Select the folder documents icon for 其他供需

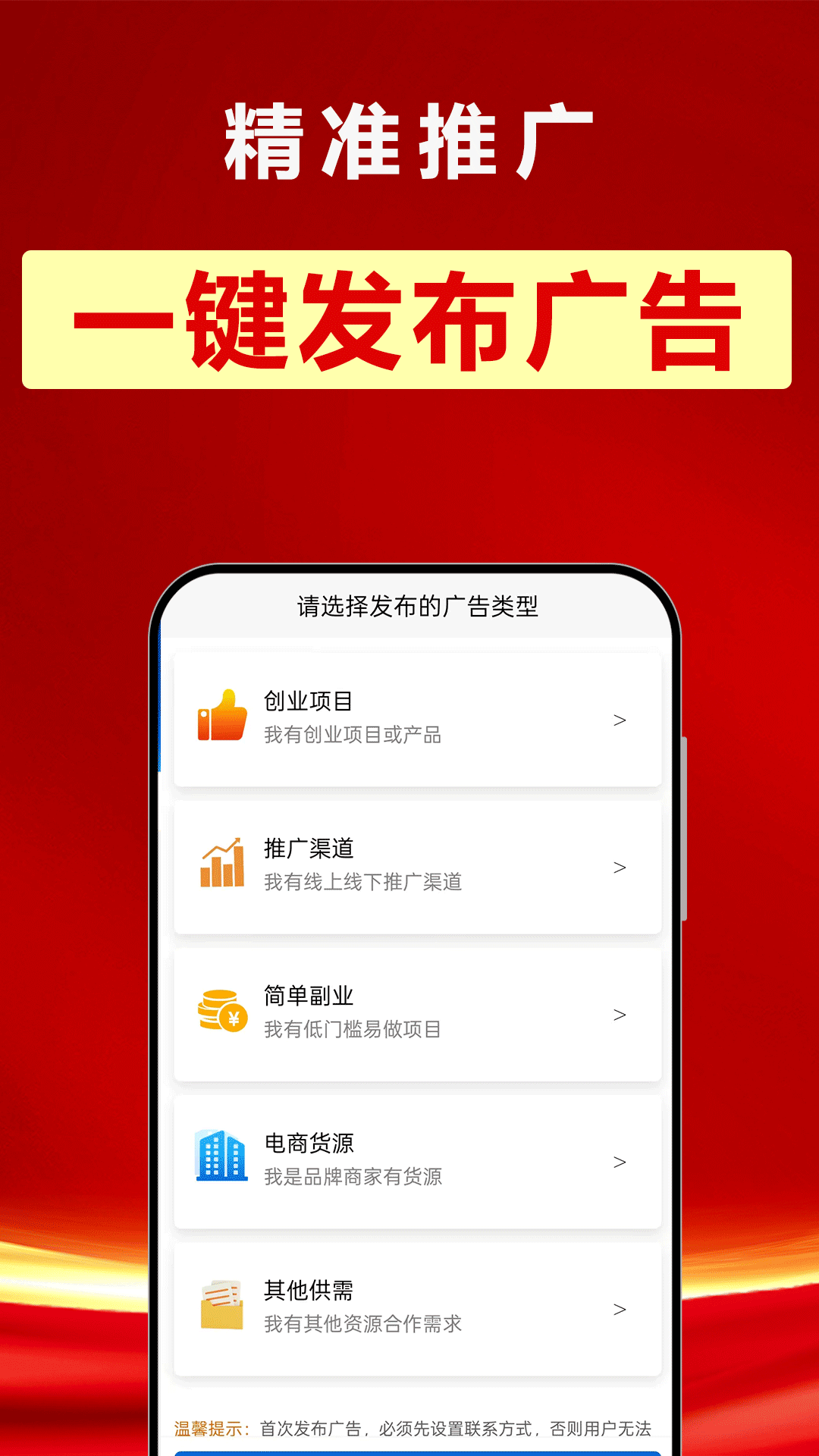pos(220,1304)
